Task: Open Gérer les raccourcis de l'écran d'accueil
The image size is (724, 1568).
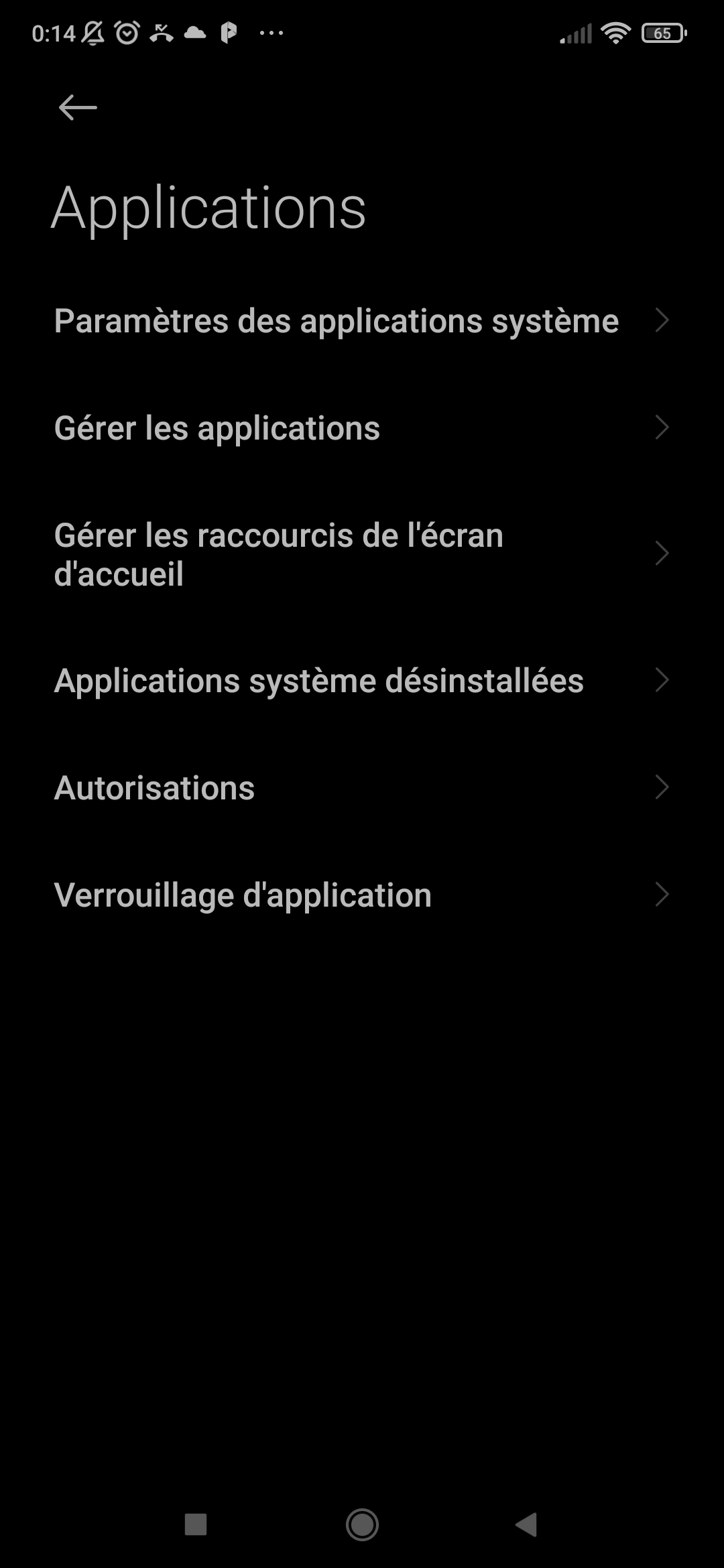Action: (x=362, y=554)
